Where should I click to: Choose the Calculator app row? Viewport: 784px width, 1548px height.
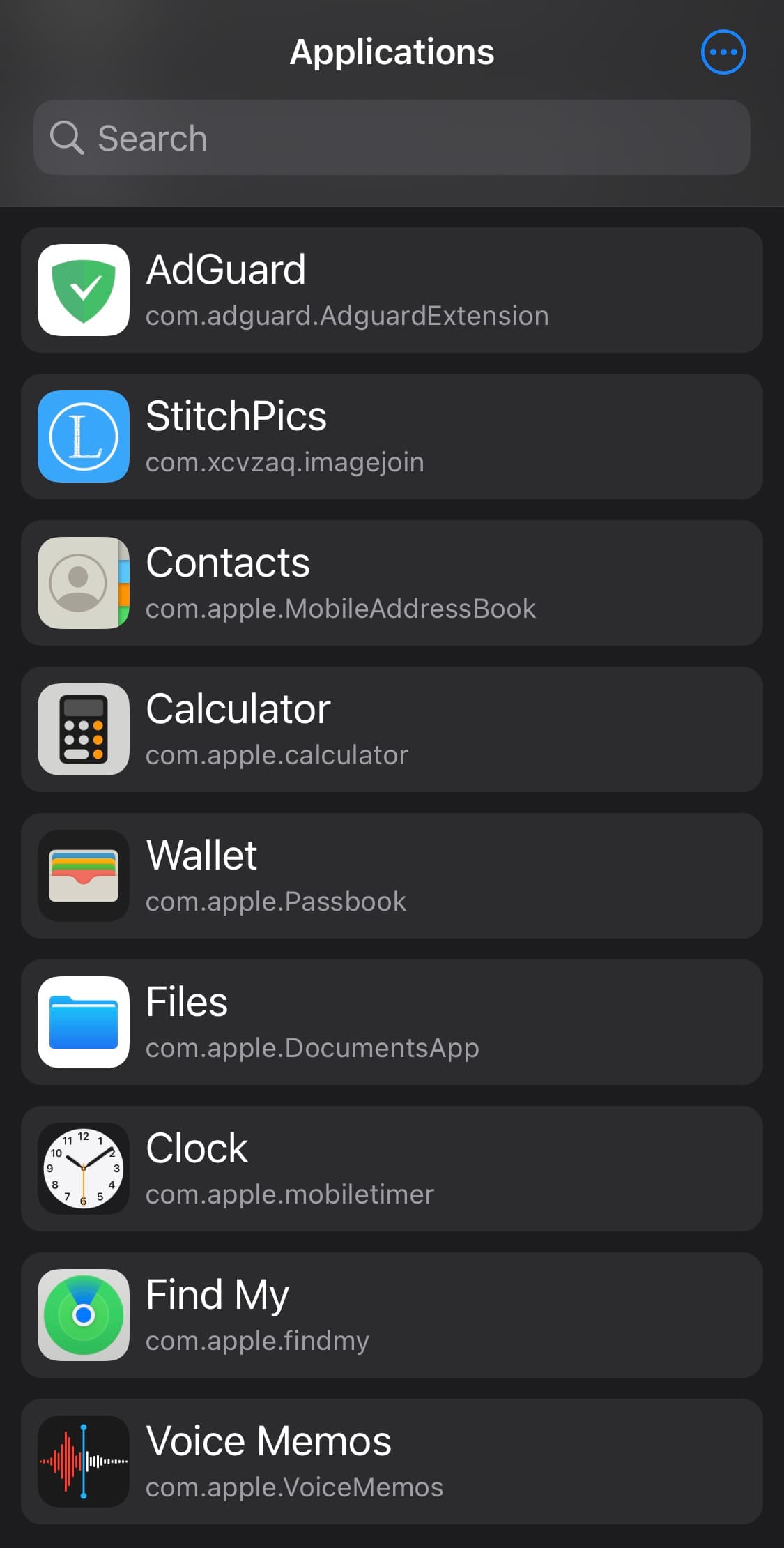coord(392,729)
